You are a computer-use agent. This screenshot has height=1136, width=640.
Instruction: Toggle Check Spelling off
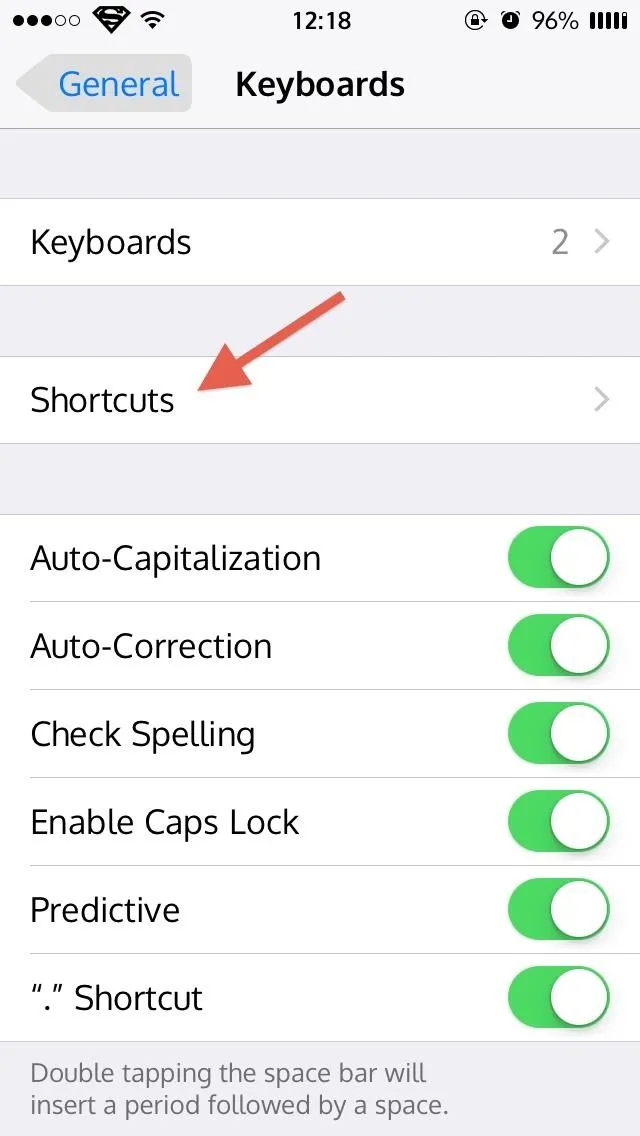point(559,733)
